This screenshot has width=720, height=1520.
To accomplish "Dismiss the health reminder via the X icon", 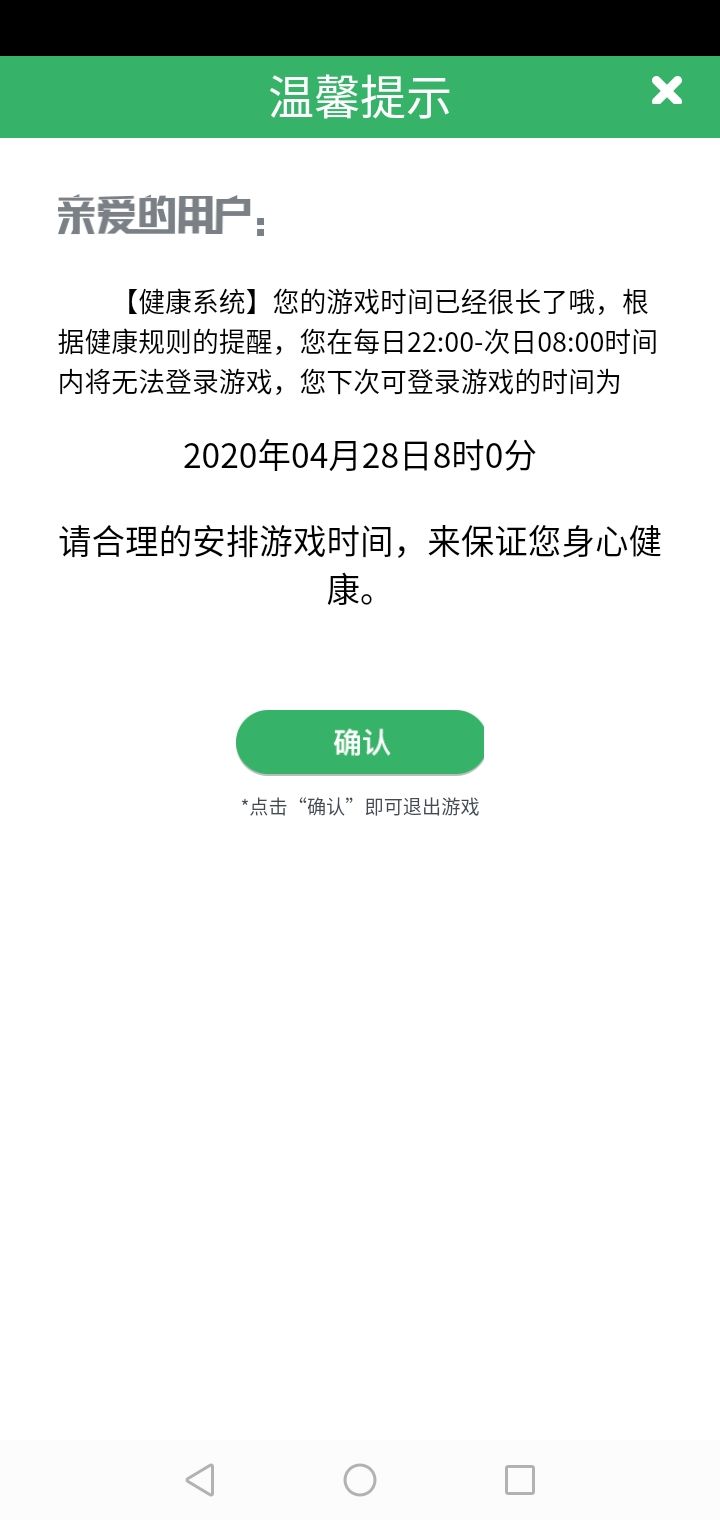I will (665, 91).
